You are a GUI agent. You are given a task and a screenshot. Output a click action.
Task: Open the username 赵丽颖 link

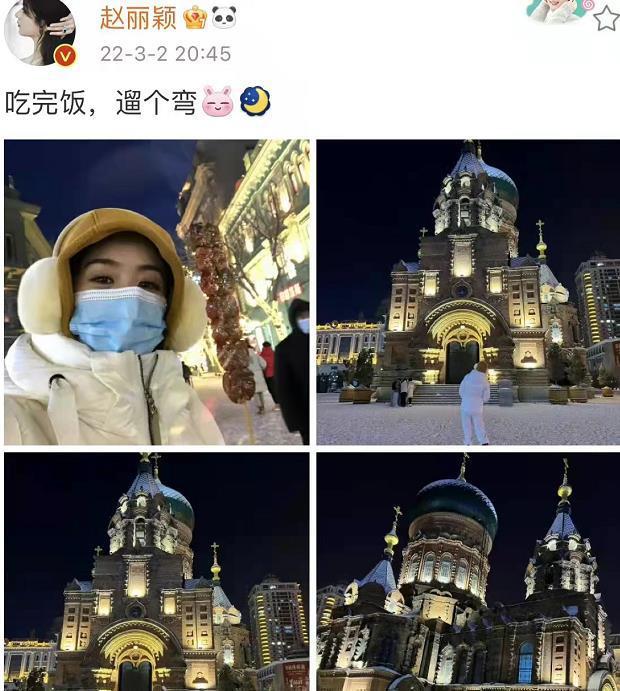click(x=138, y=17)
